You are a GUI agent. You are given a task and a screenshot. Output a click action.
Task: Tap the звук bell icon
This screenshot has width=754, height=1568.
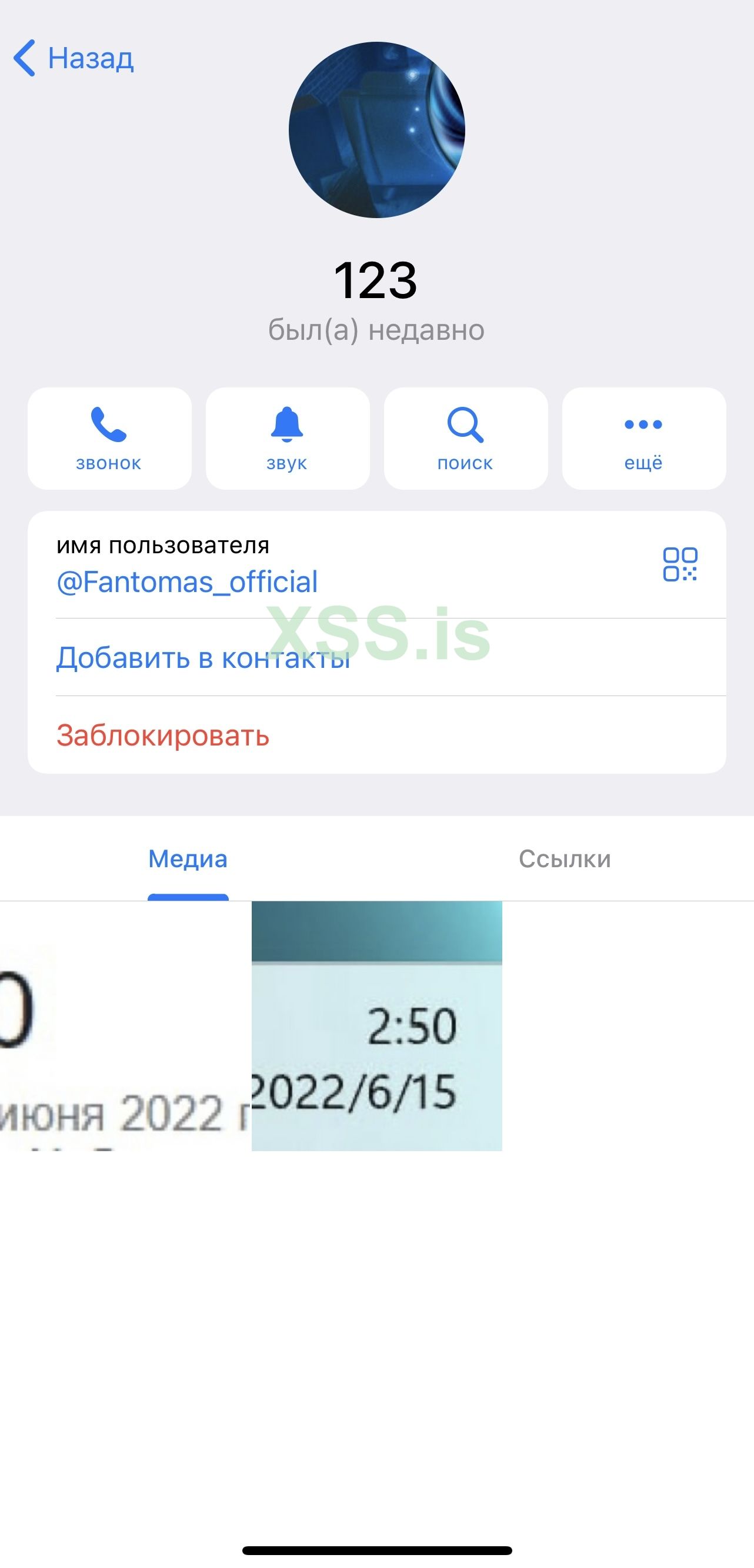coord(287,426)
